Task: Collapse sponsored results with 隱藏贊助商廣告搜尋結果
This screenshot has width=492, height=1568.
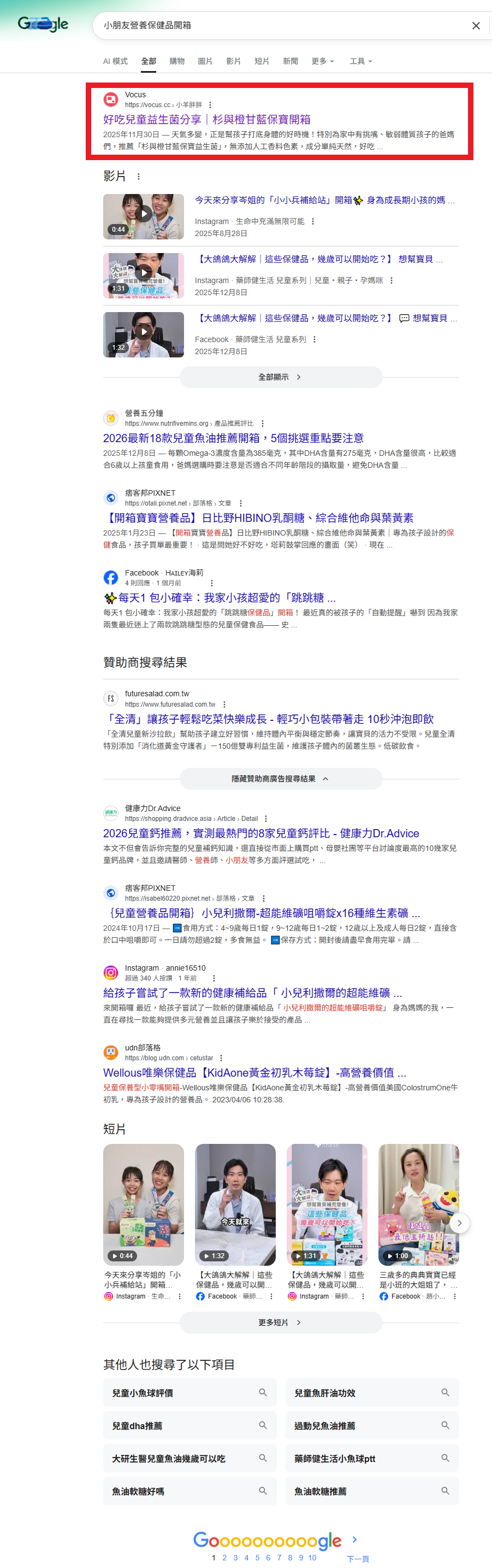Action: click(280, 778)
